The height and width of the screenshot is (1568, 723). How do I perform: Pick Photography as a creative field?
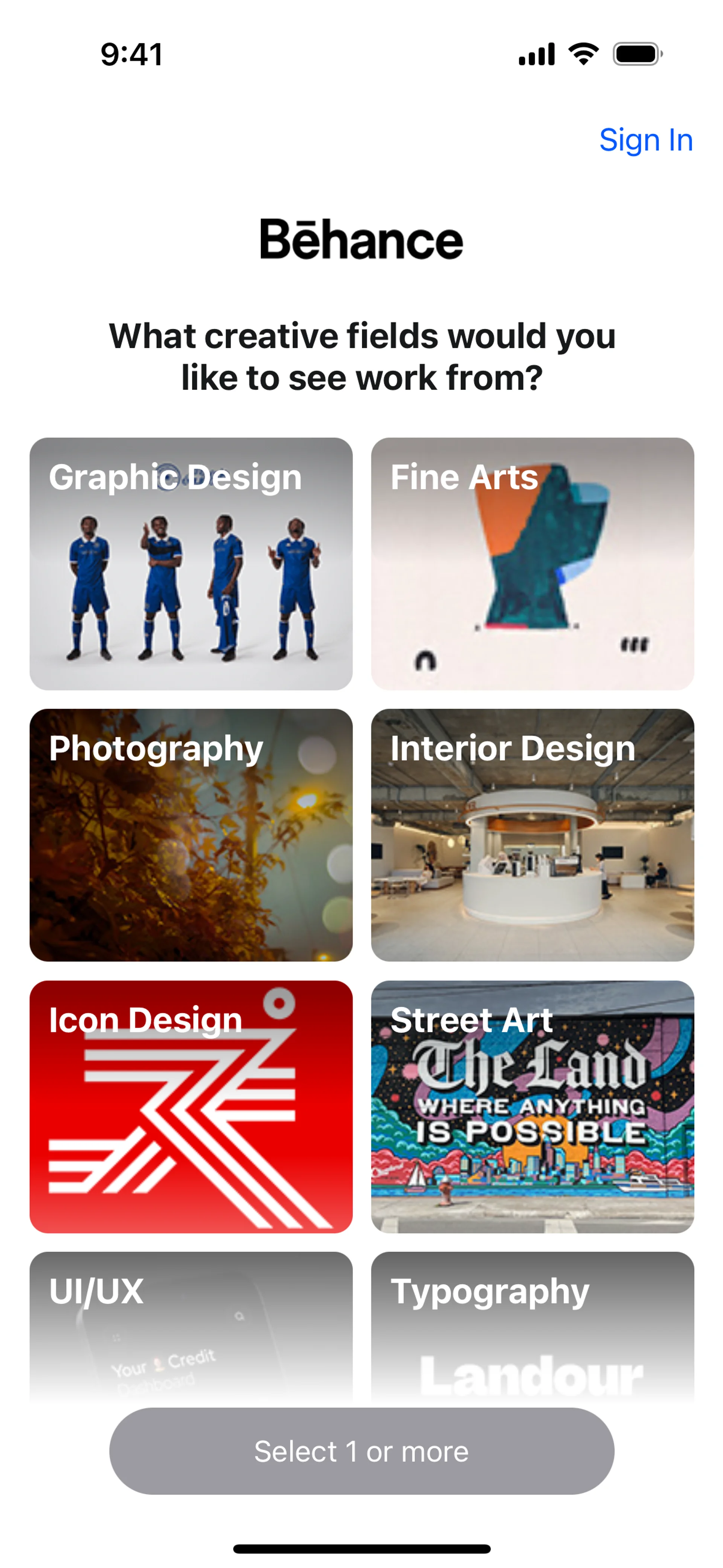[x=191, y=834]
